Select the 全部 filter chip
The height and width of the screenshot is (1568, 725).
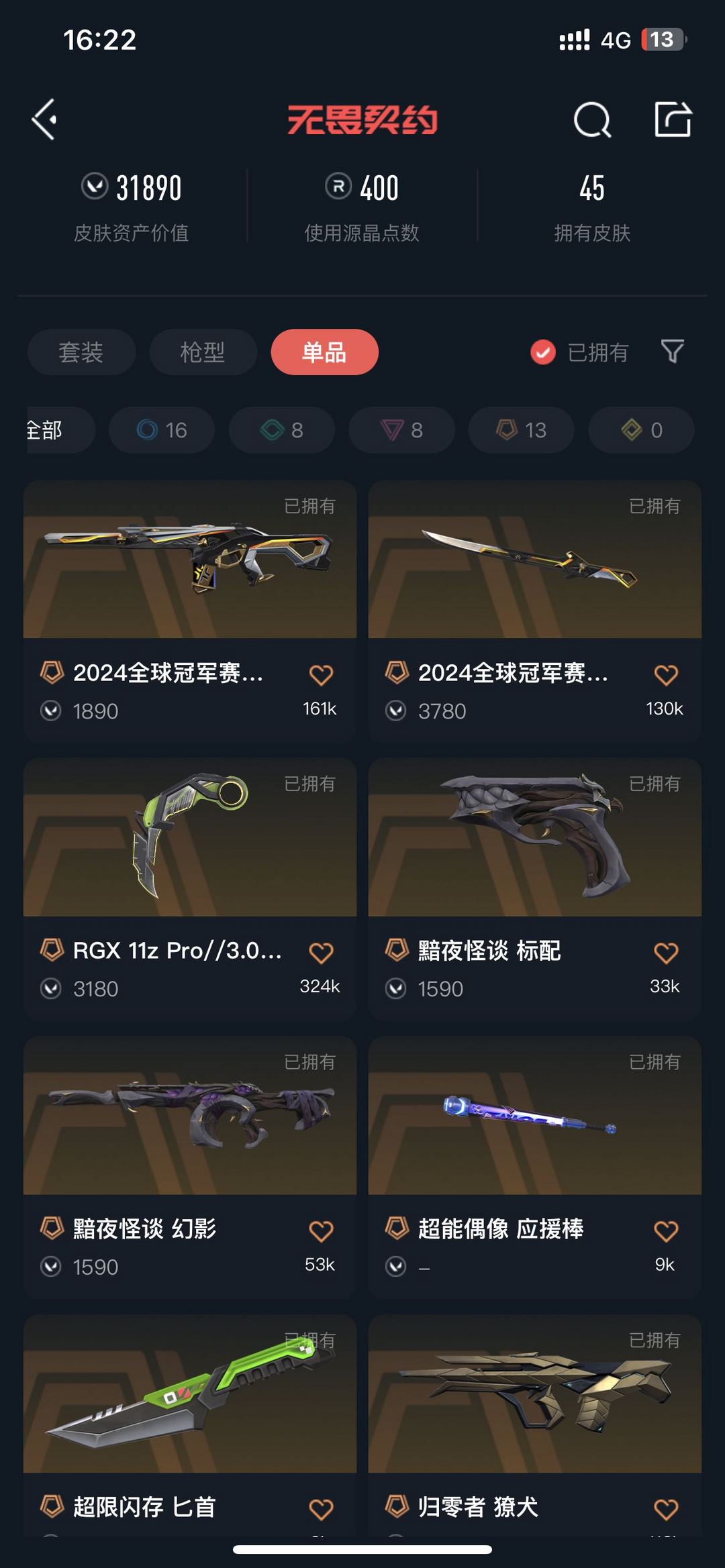46,430
